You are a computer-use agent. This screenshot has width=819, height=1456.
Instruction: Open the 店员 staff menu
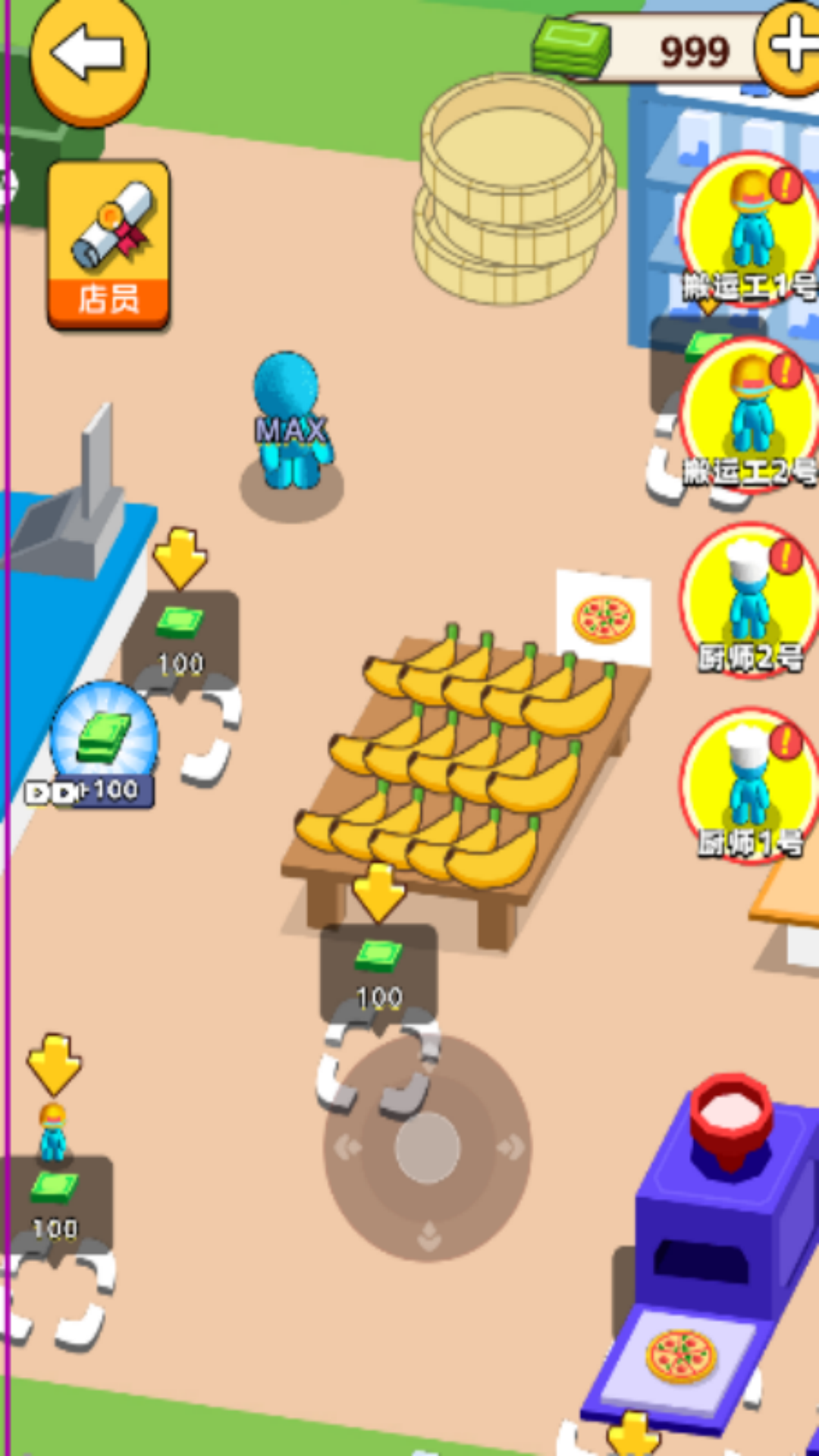(x=108, y=245)
